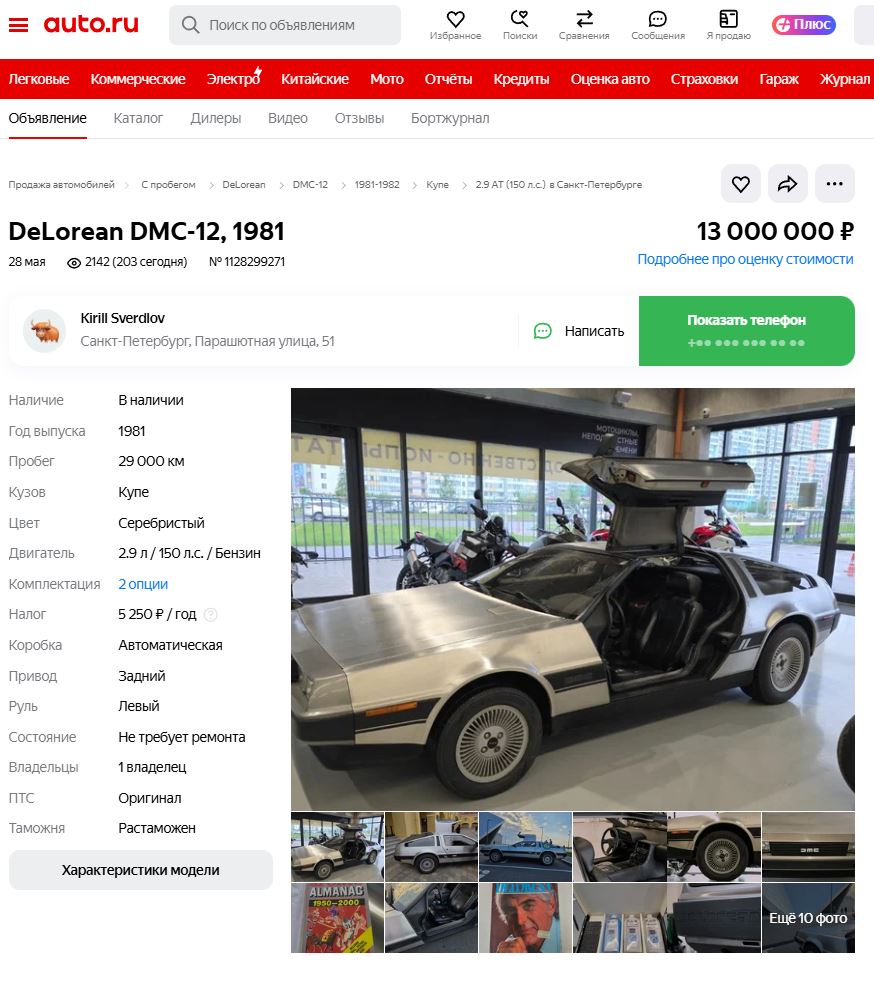Open the 2 опции link

coord(143,584)
